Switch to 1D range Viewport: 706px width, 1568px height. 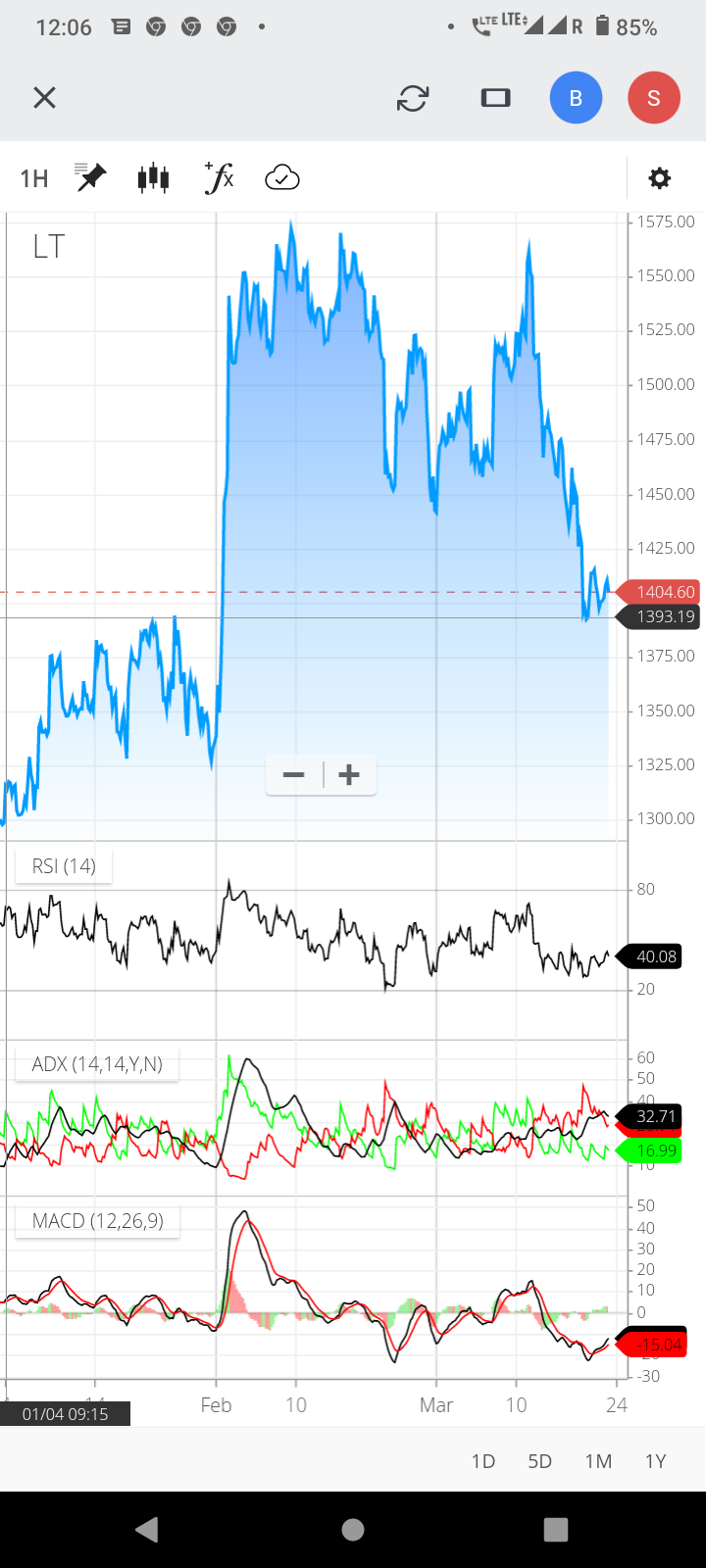(483, 1461)
